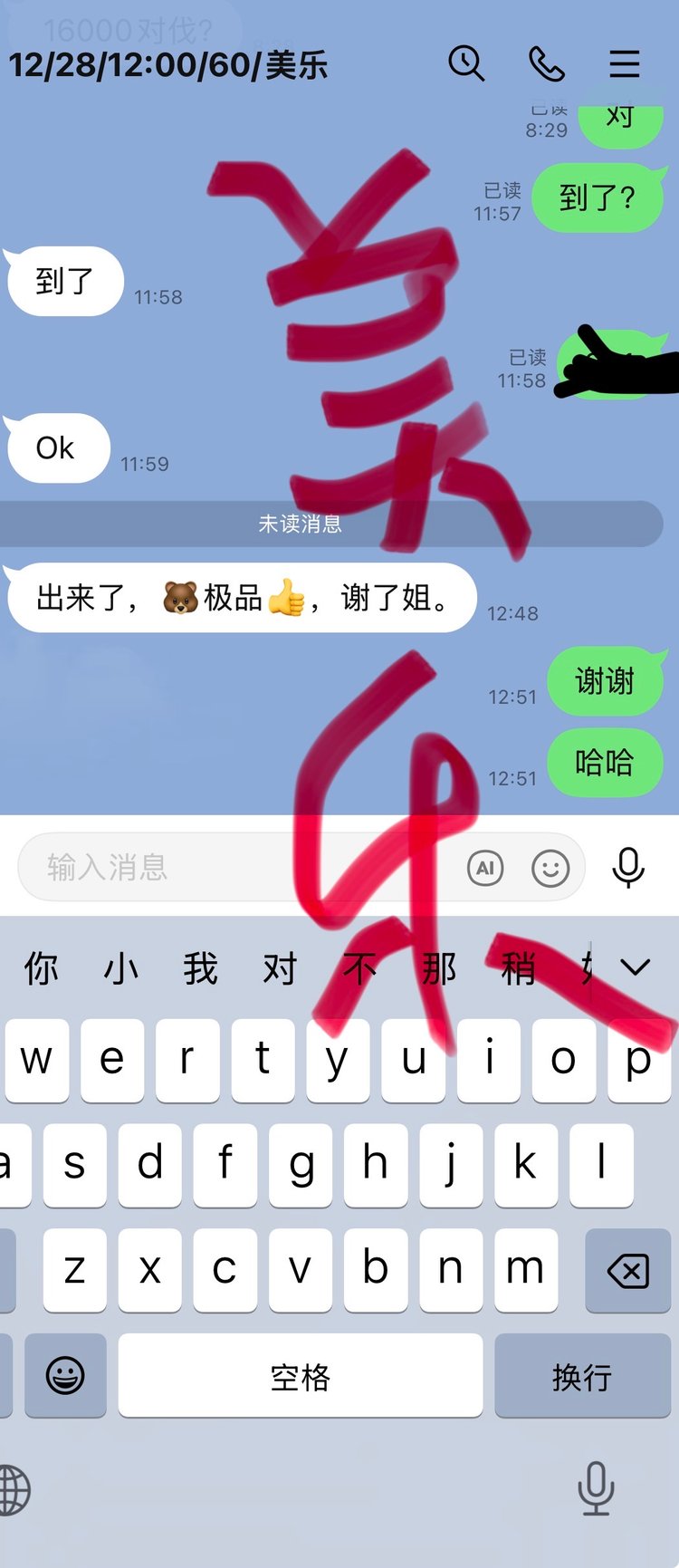Delete a character with backspace key
679x1568 pixels.
tap(627, 1271)
